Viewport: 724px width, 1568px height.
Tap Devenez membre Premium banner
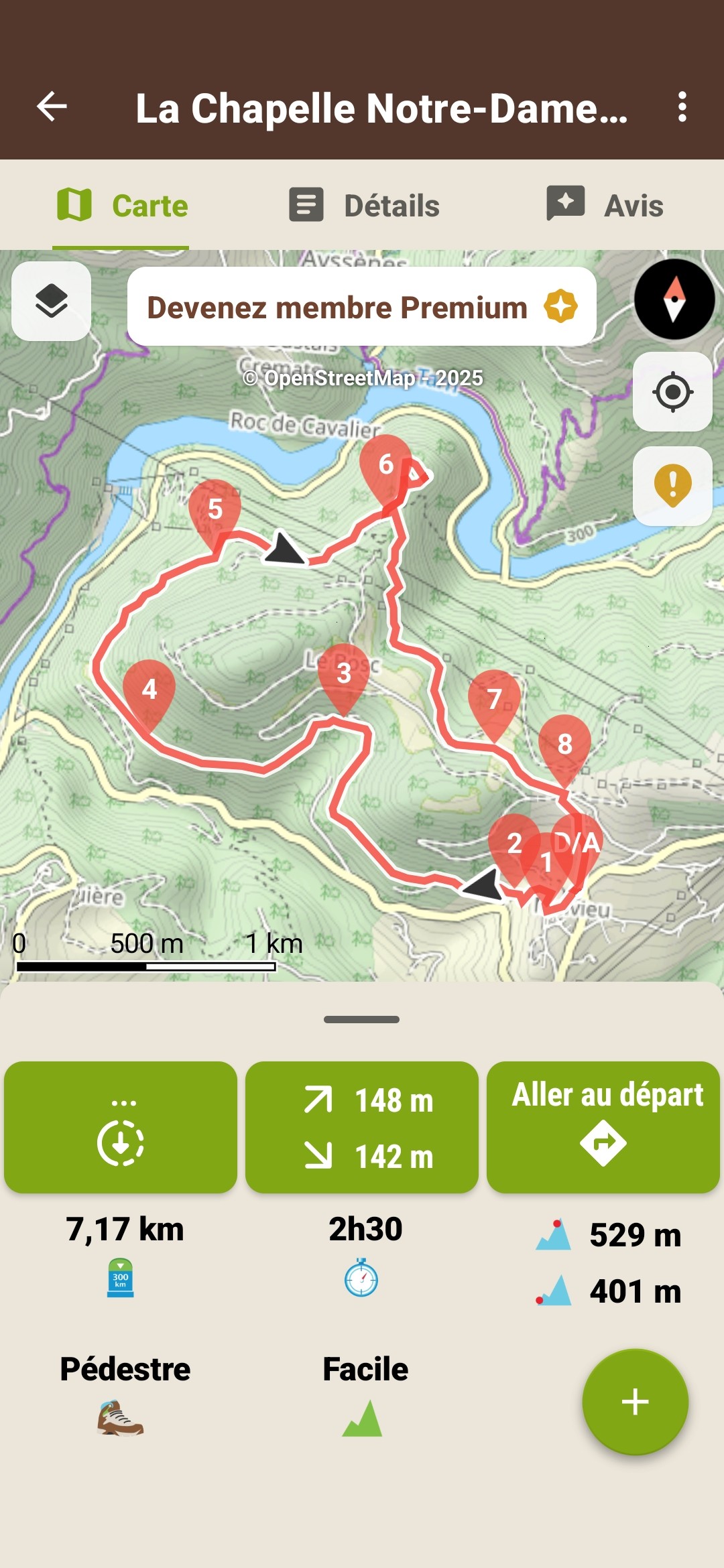pyautogui.click(x=362, y=307)
